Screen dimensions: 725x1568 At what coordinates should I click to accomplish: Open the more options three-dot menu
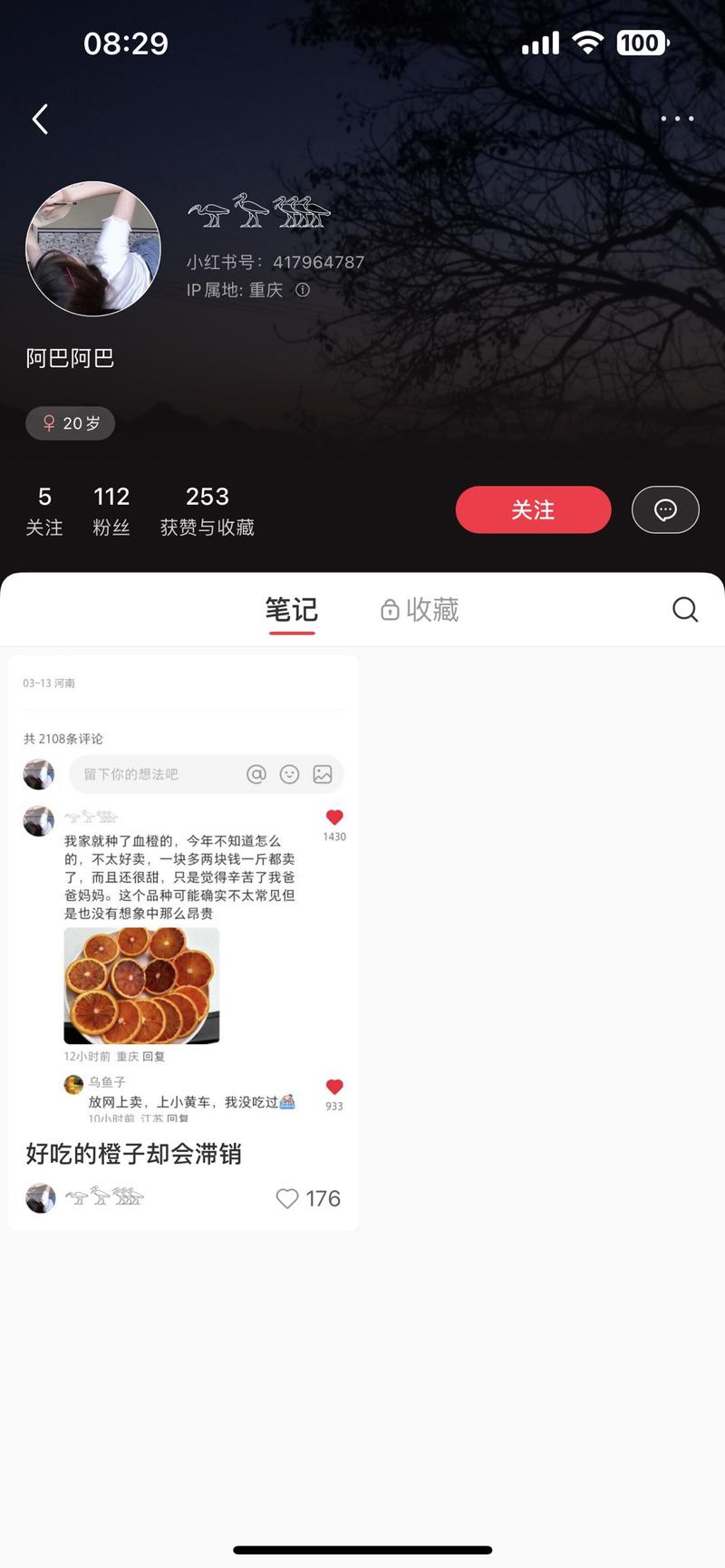[677, 119]
